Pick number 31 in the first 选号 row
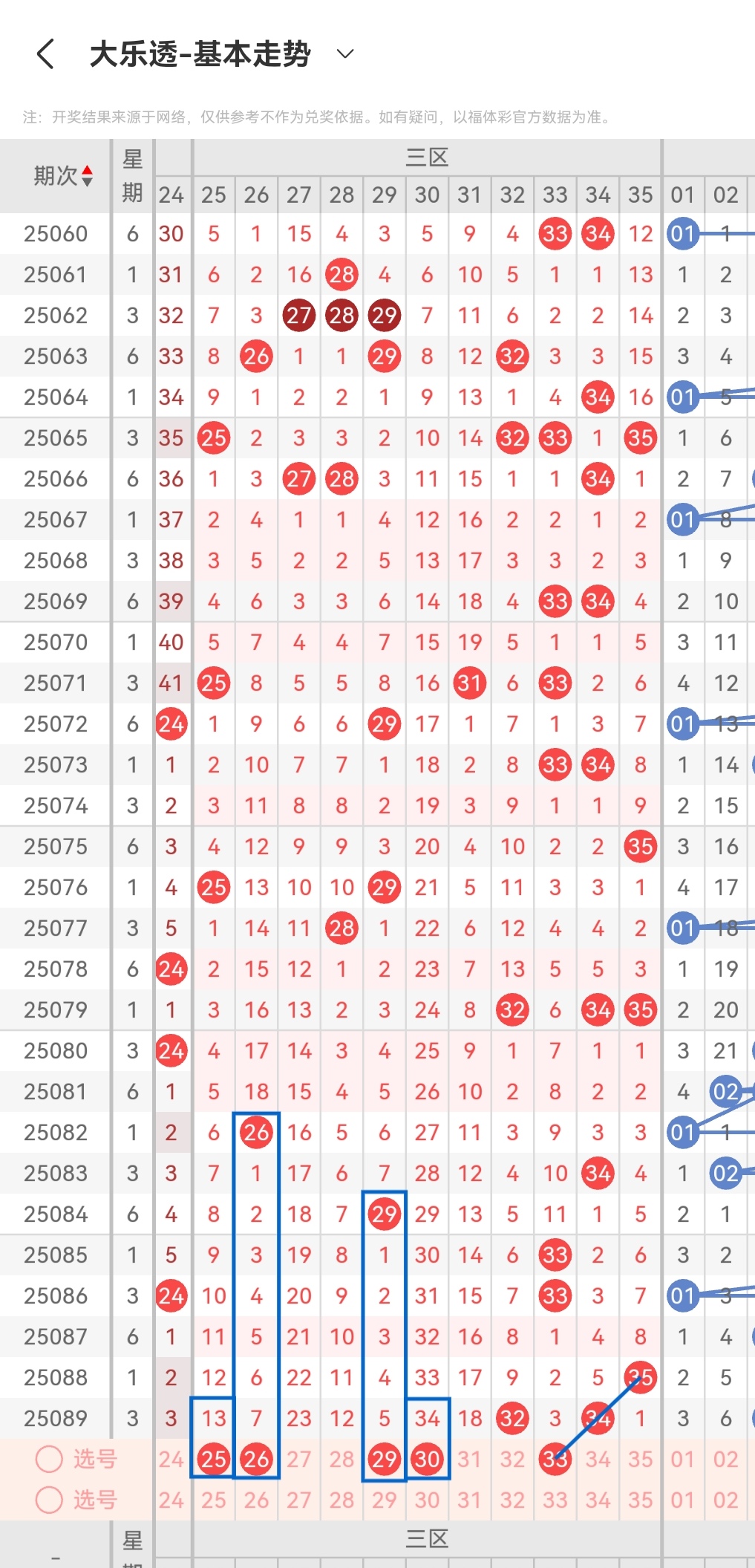 [470, 1459]
